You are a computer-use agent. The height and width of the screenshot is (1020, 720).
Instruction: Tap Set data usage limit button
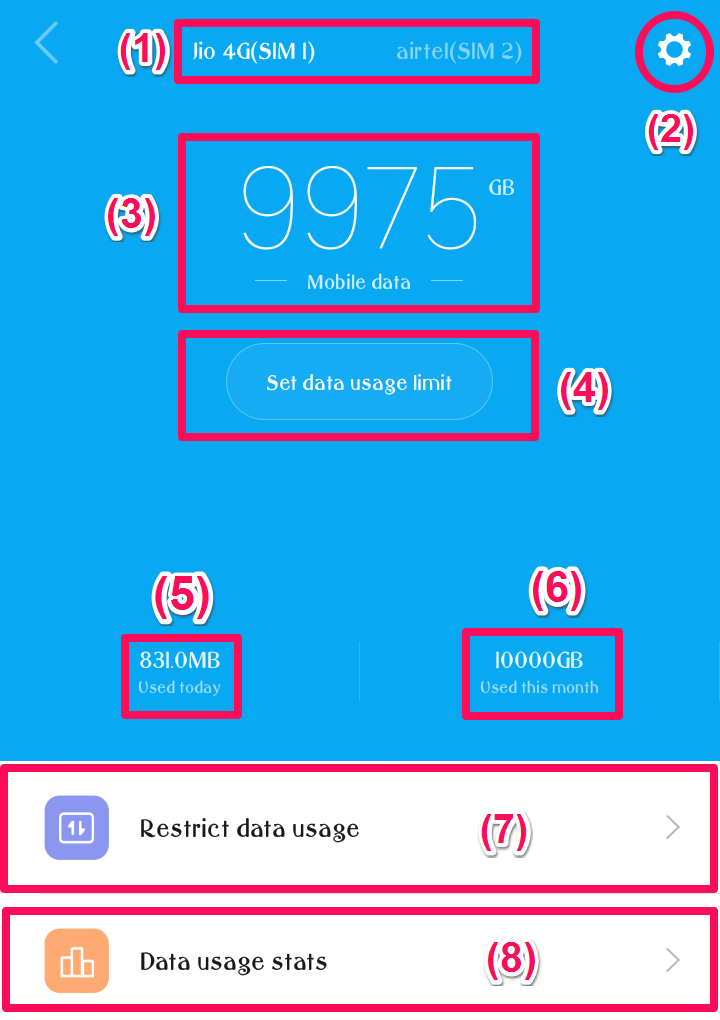tap(359, 382)
